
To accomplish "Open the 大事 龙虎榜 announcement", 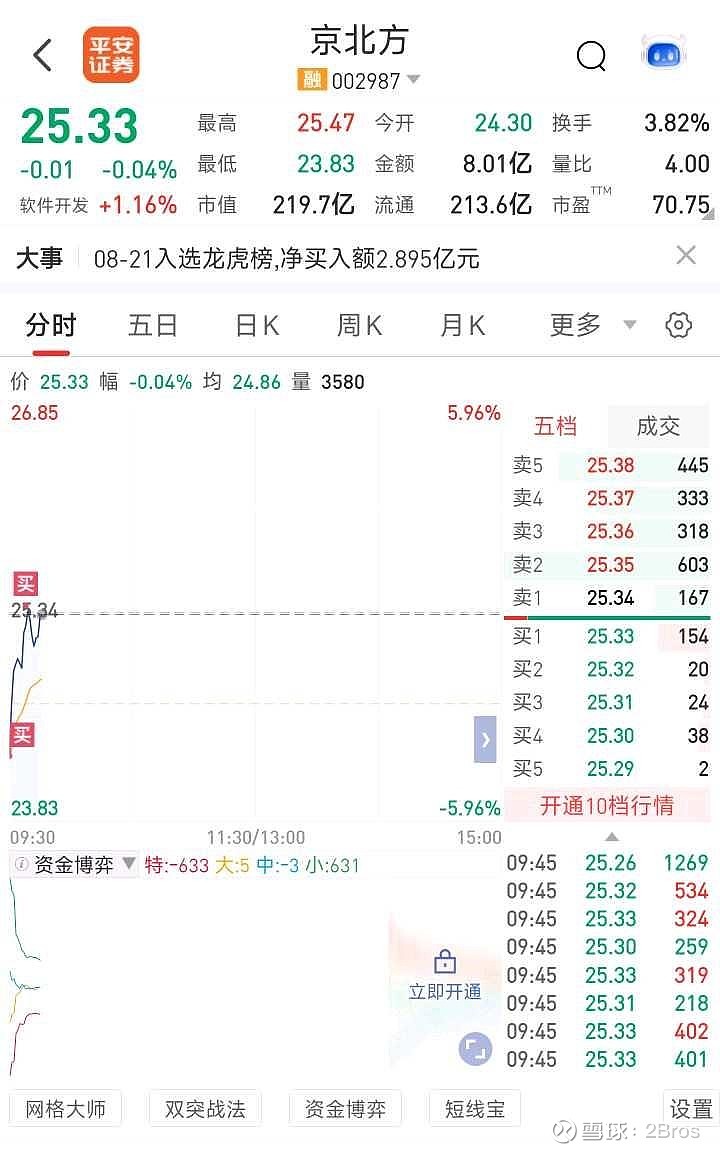I will (287, 258).
